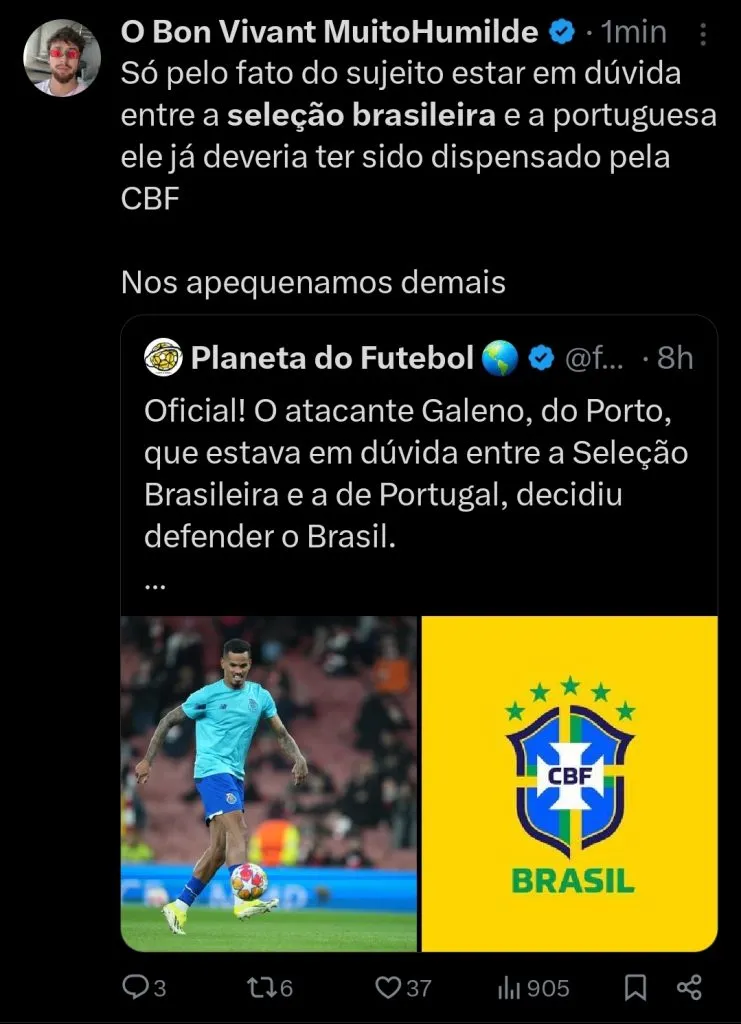The width and height of the screenshot is (741, 1024).
Task: Like O Bon Vivant's post
Action: (x=388, y=988)
